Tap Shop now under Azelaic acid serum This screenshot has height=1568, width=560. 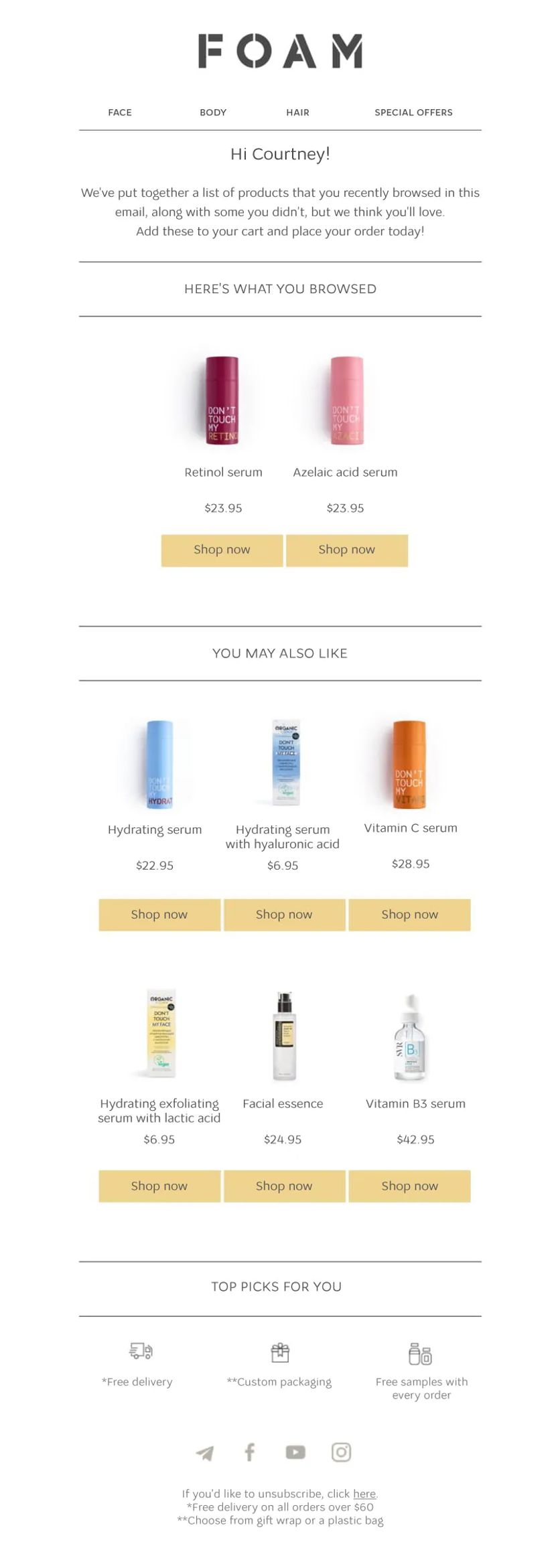(347, 550)
